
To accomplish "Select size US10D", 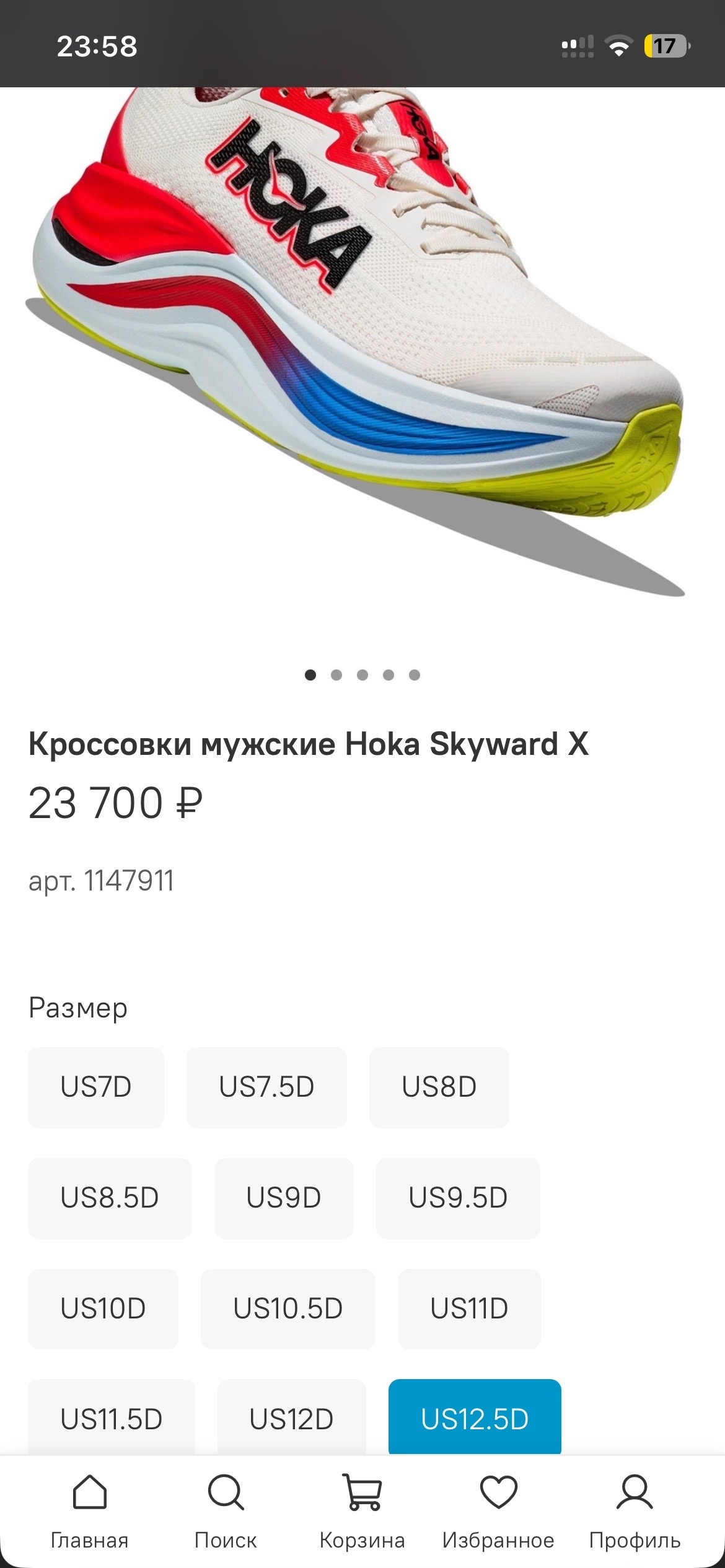I will coord(103,1309).
